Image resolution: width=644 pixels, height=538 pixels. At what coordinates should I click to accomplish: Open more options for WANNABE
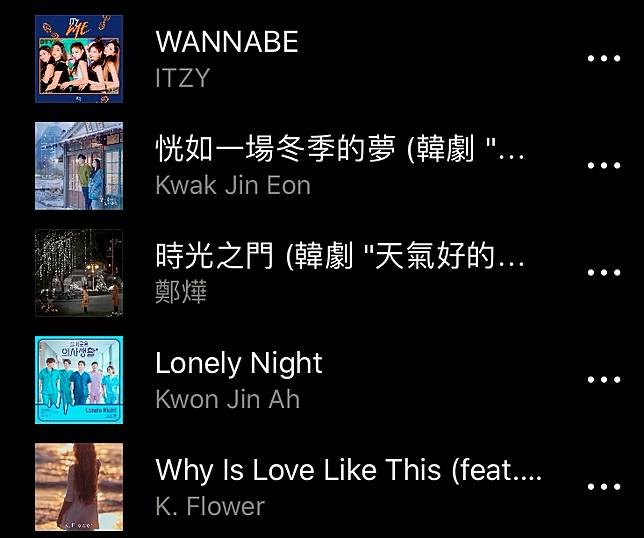click(x=604, y=59)
